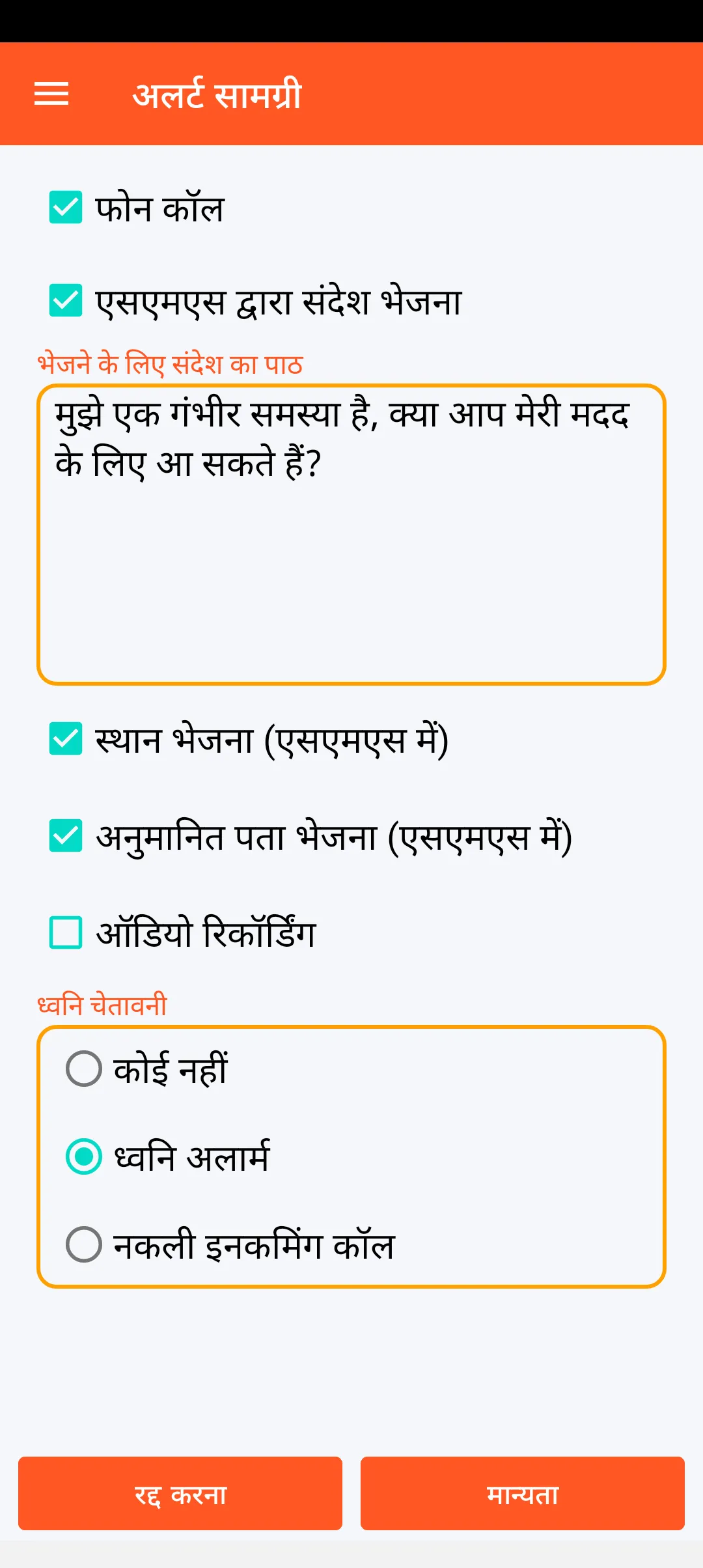The width and height of the screenshot is (703, 1568).
Task: Select नकली इनकमिंग कॉल option
Action: 84,1244
